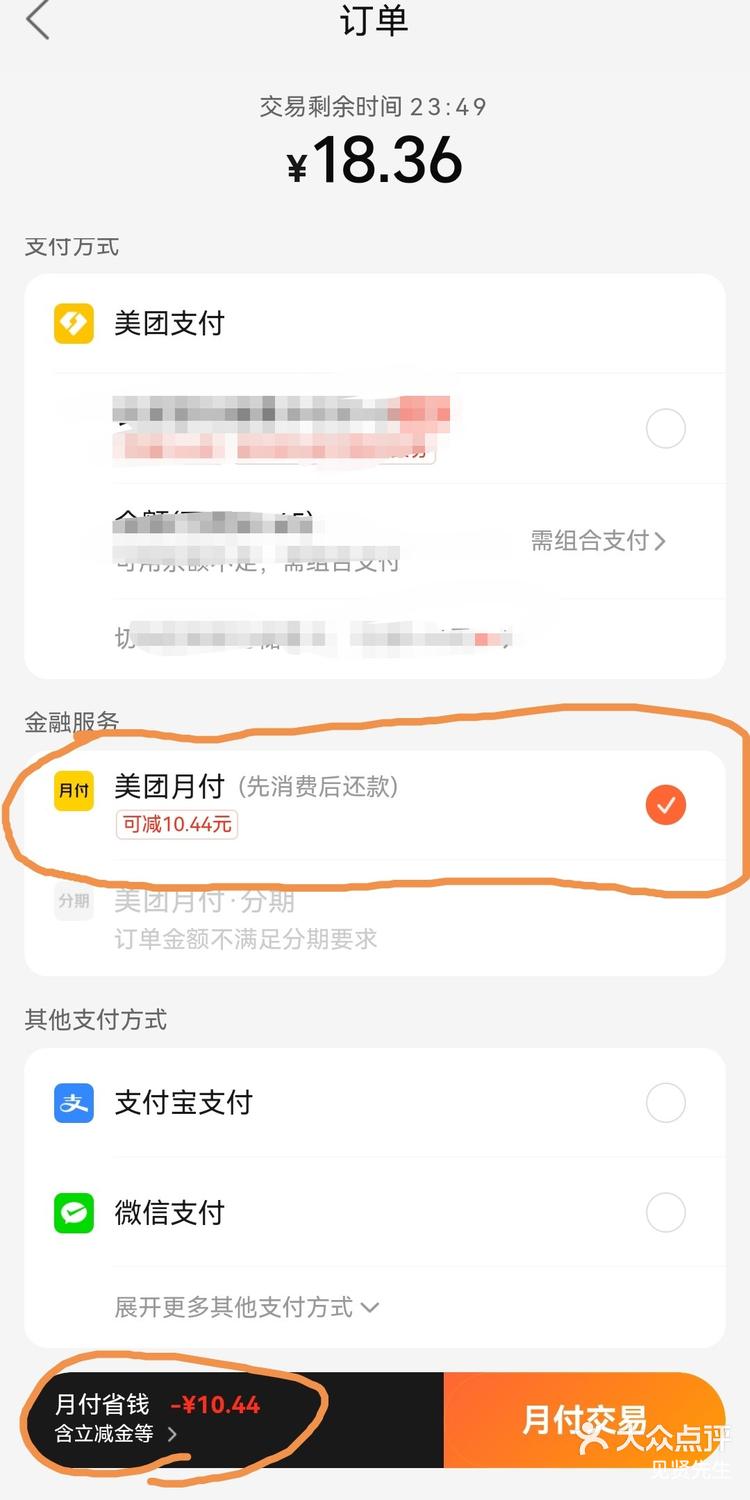This screenshot has width=750, height=1500.
Task: Confirm payment with 月付交易 button
Action: pos(584,1420)
